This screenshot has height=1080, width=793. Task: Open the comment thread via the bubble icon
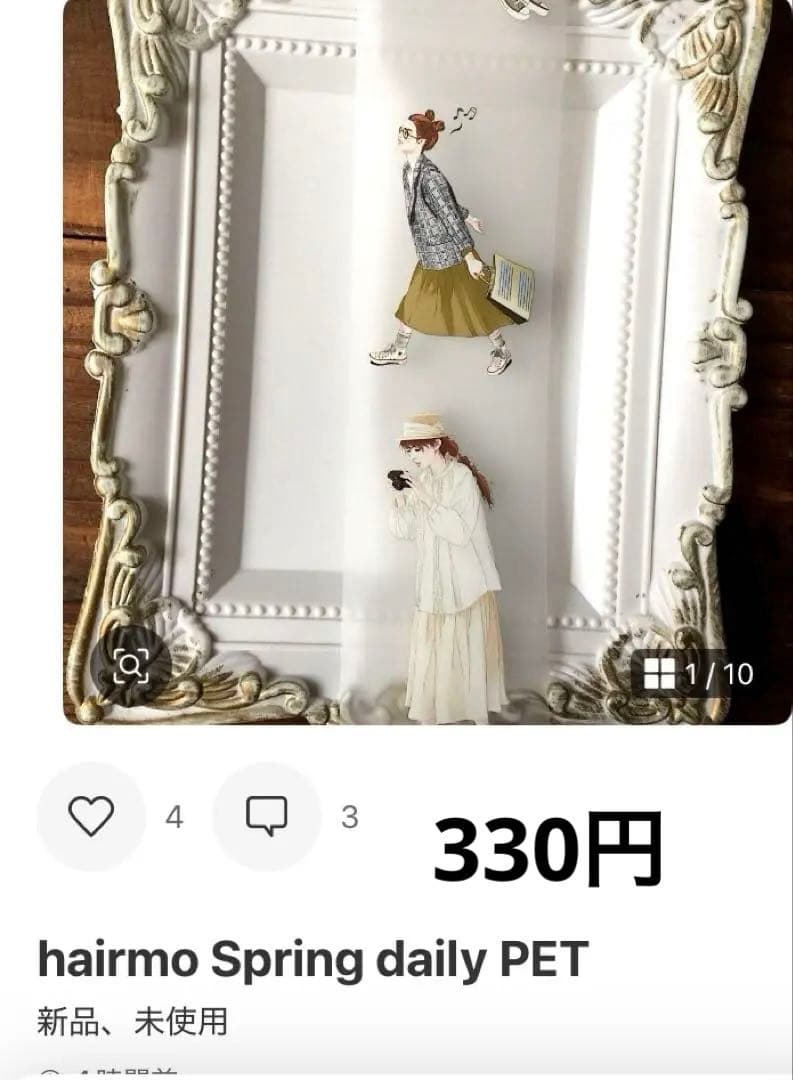click(266, 816)
